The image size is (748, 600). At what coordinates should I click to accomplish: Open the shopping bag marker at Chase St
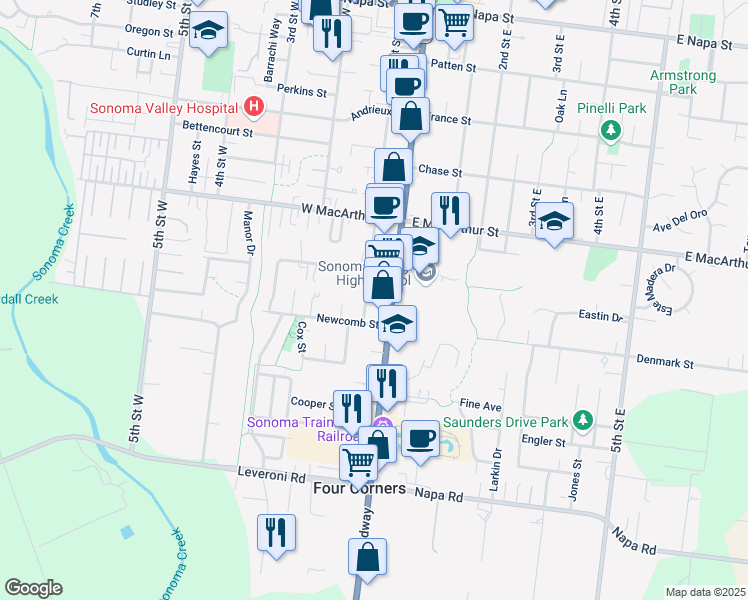pos(393,167)
